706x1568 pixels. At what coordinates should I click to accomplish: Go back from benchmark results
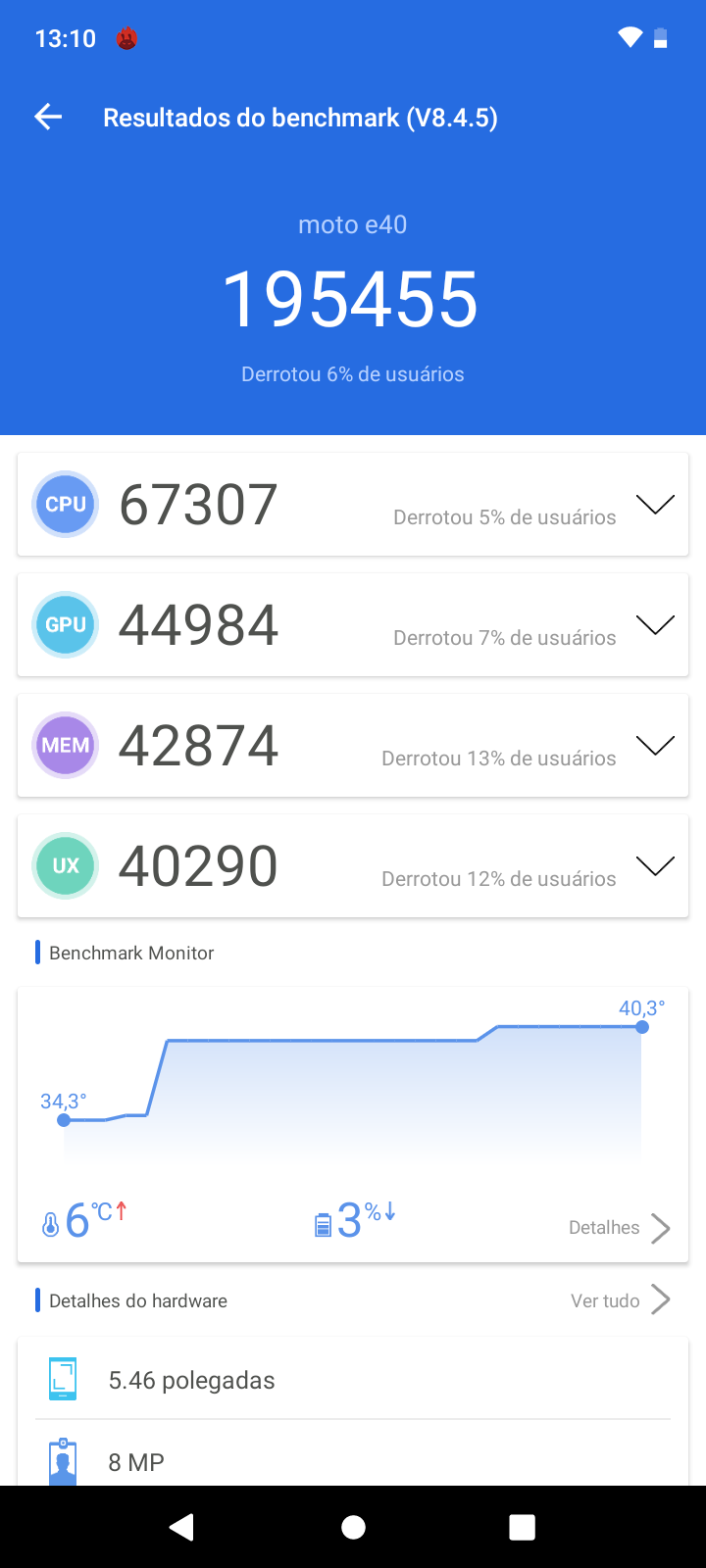[48, 118]
